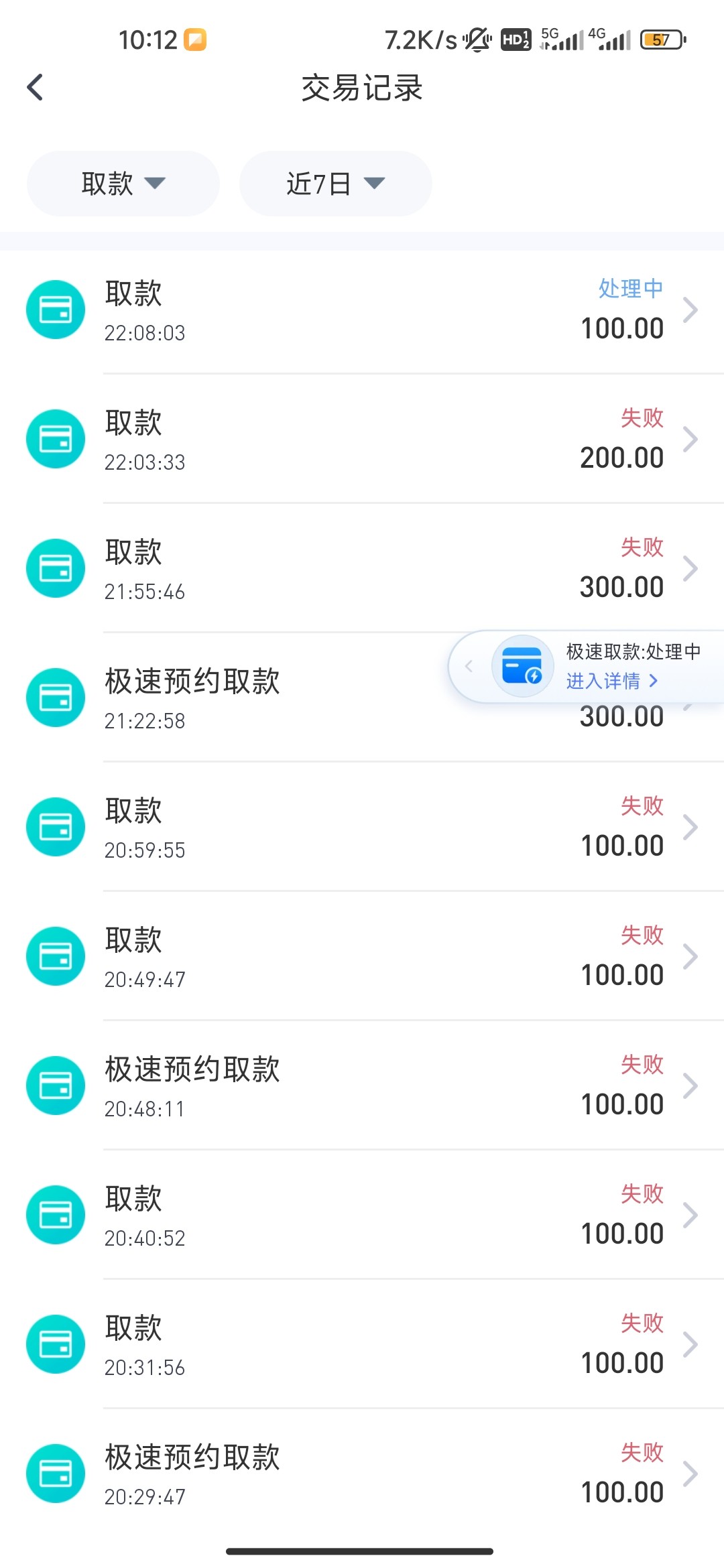The image size is (724, 1568).
Task: View the withdrawal record at 20:59:55
Action: pyautogui.click(x=362, y=828)
